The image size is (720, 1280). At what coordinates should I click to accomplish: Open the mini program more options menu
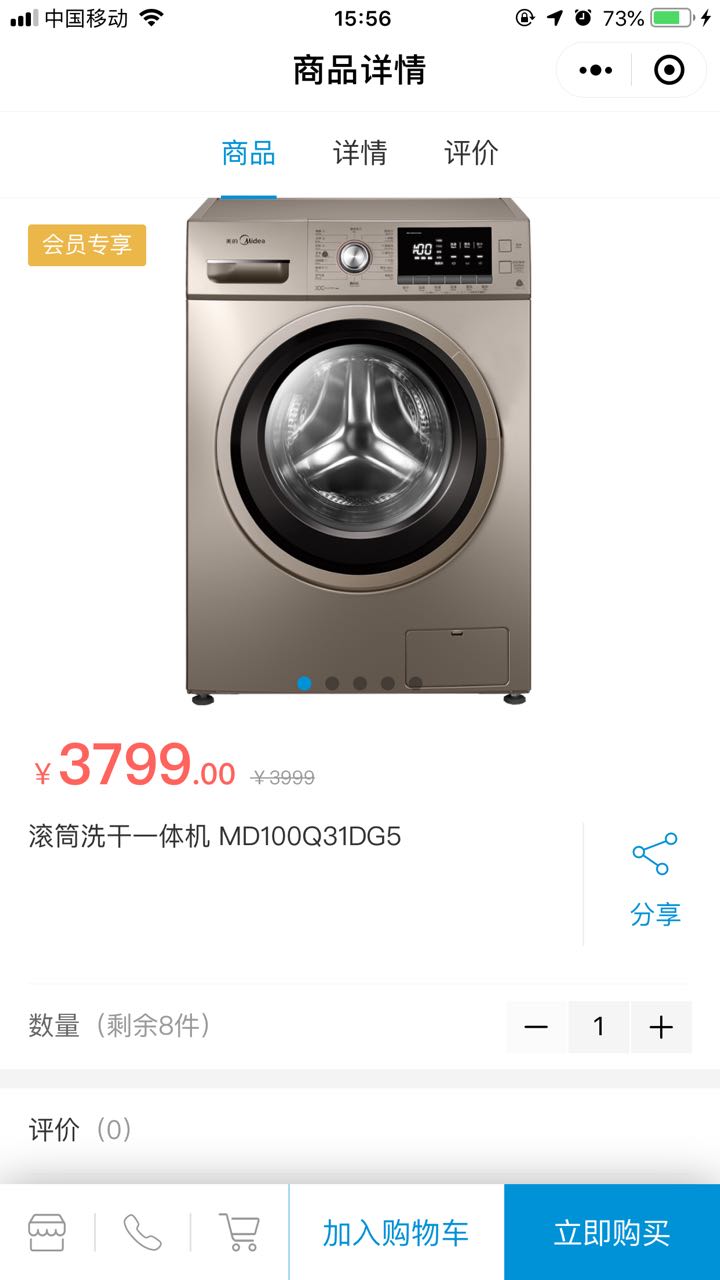[596, 70]
